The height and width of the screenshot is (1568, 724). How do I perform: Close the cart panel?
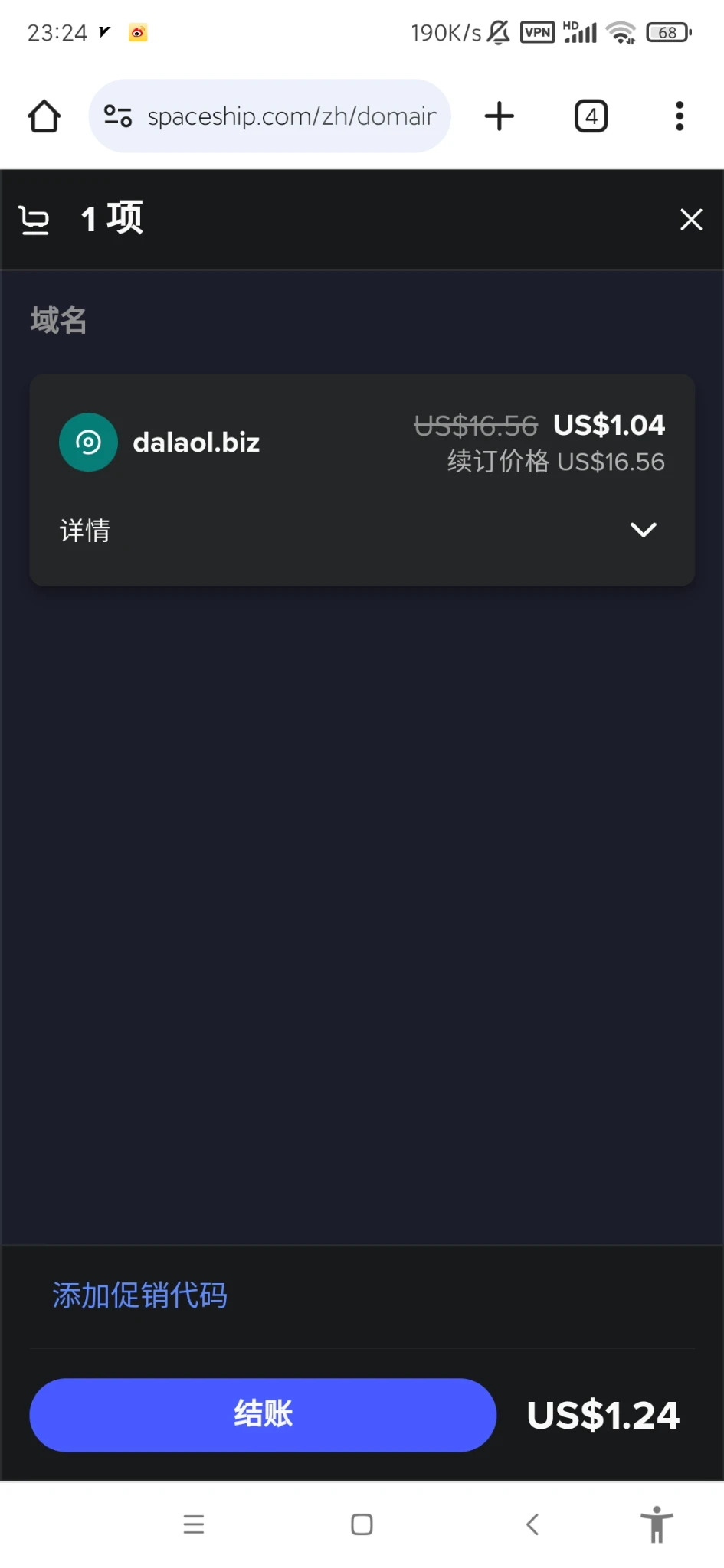691,220
